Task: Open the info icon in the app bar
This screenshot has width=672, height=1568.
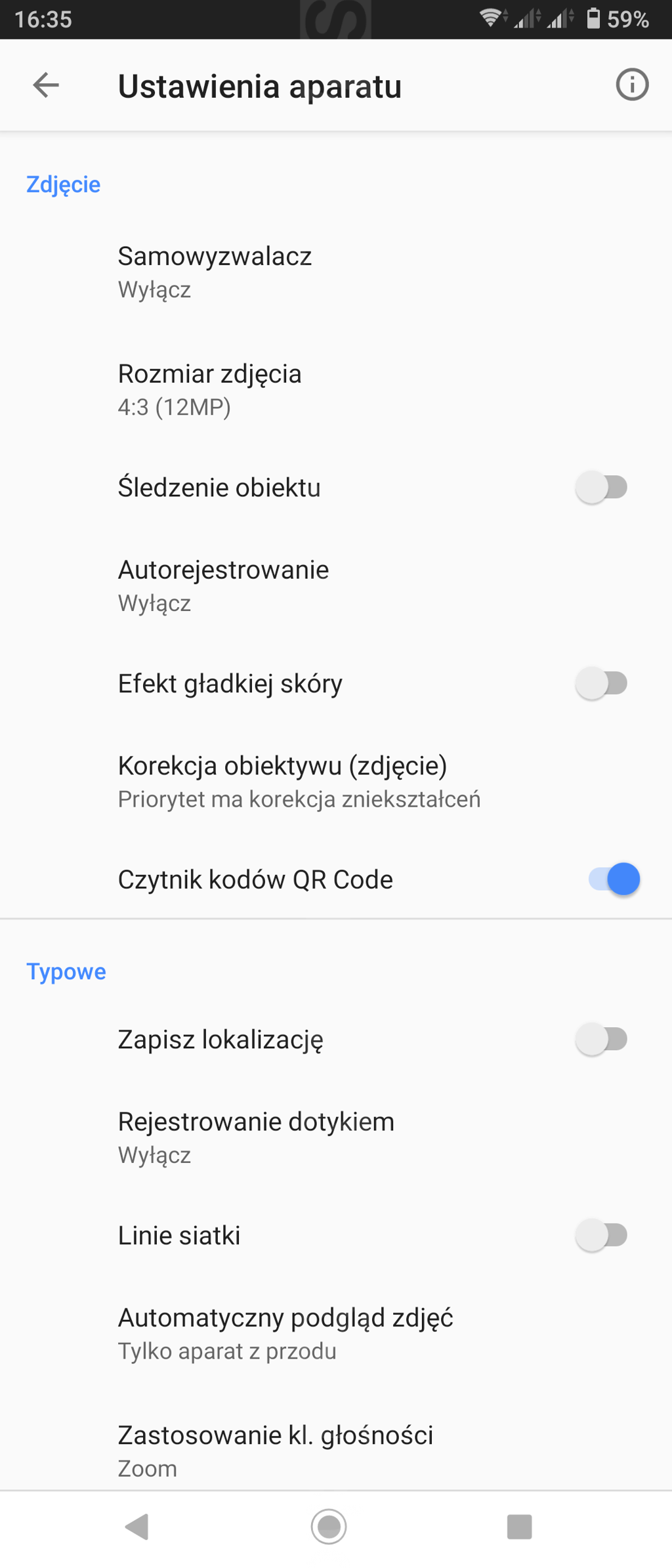Action: [x=632, y=85]
